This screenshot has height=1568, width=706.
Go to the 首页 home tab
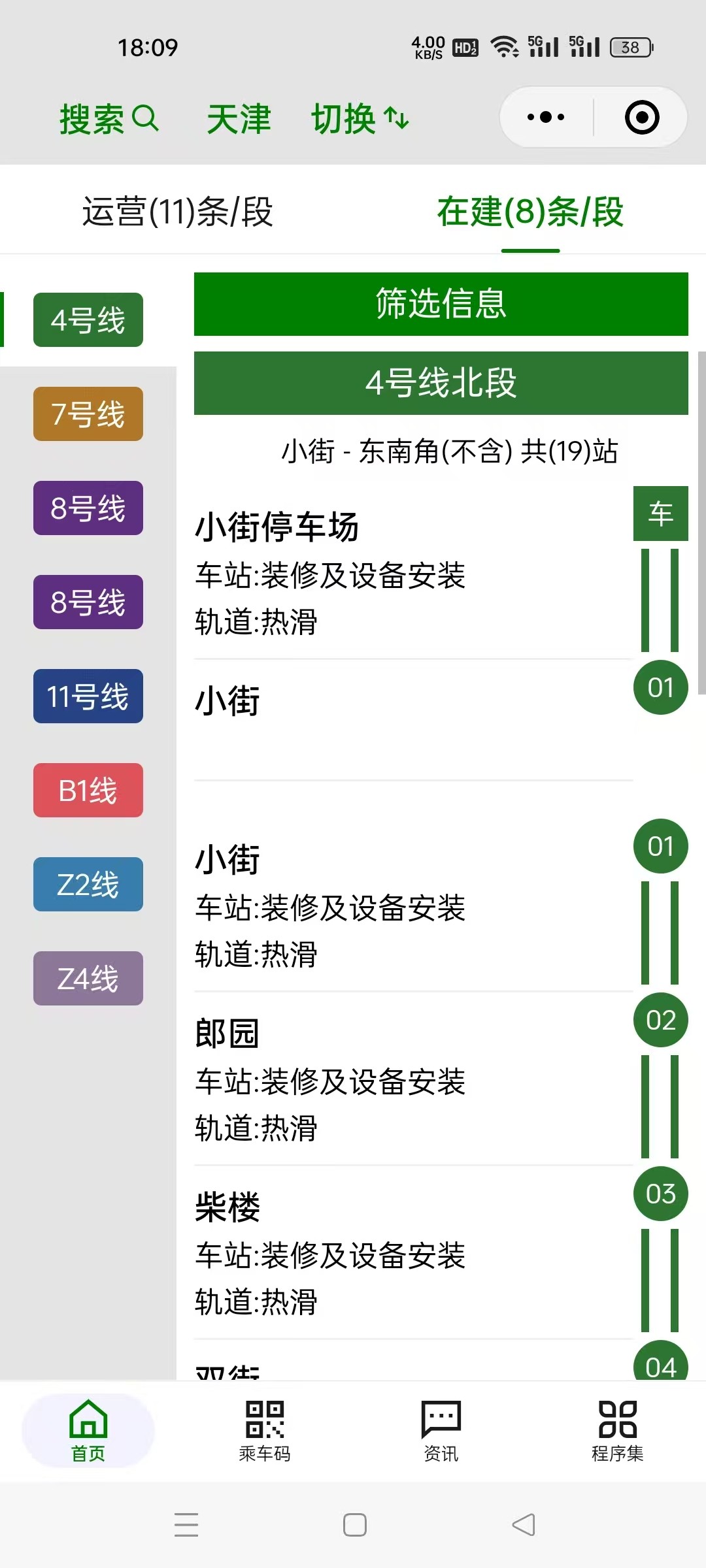click(88, 1431)
